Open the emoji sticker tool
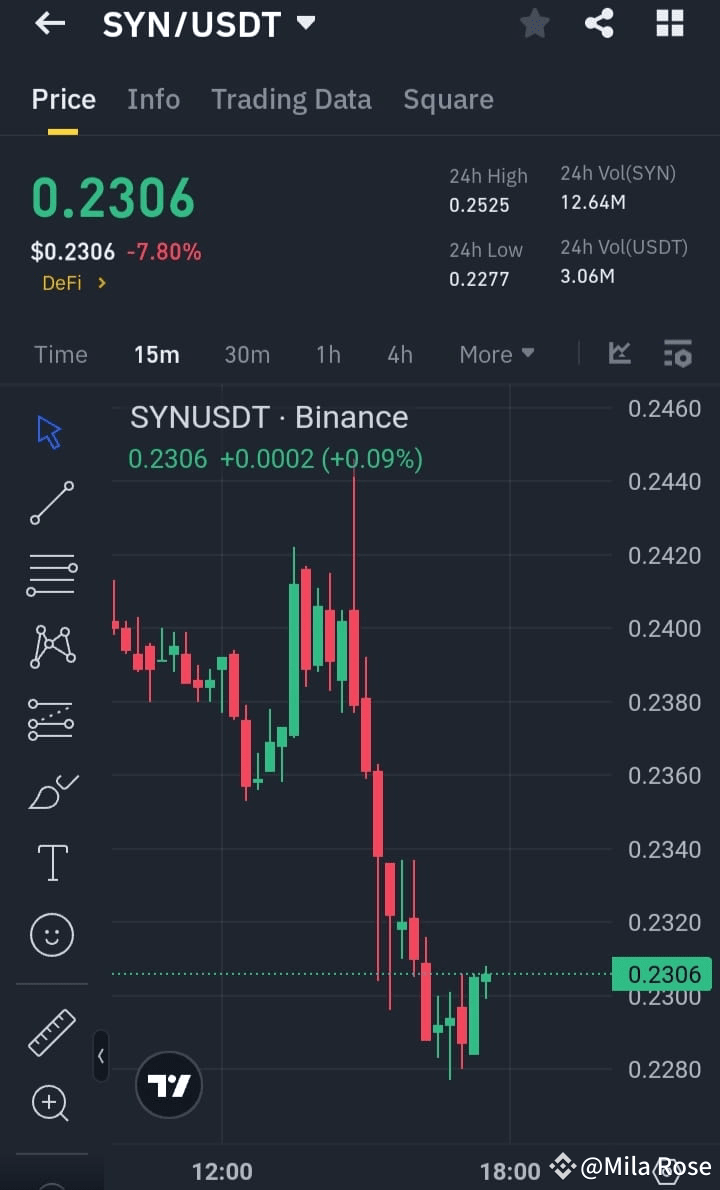This screenshot has width=720, height=1190. (50, 934)
